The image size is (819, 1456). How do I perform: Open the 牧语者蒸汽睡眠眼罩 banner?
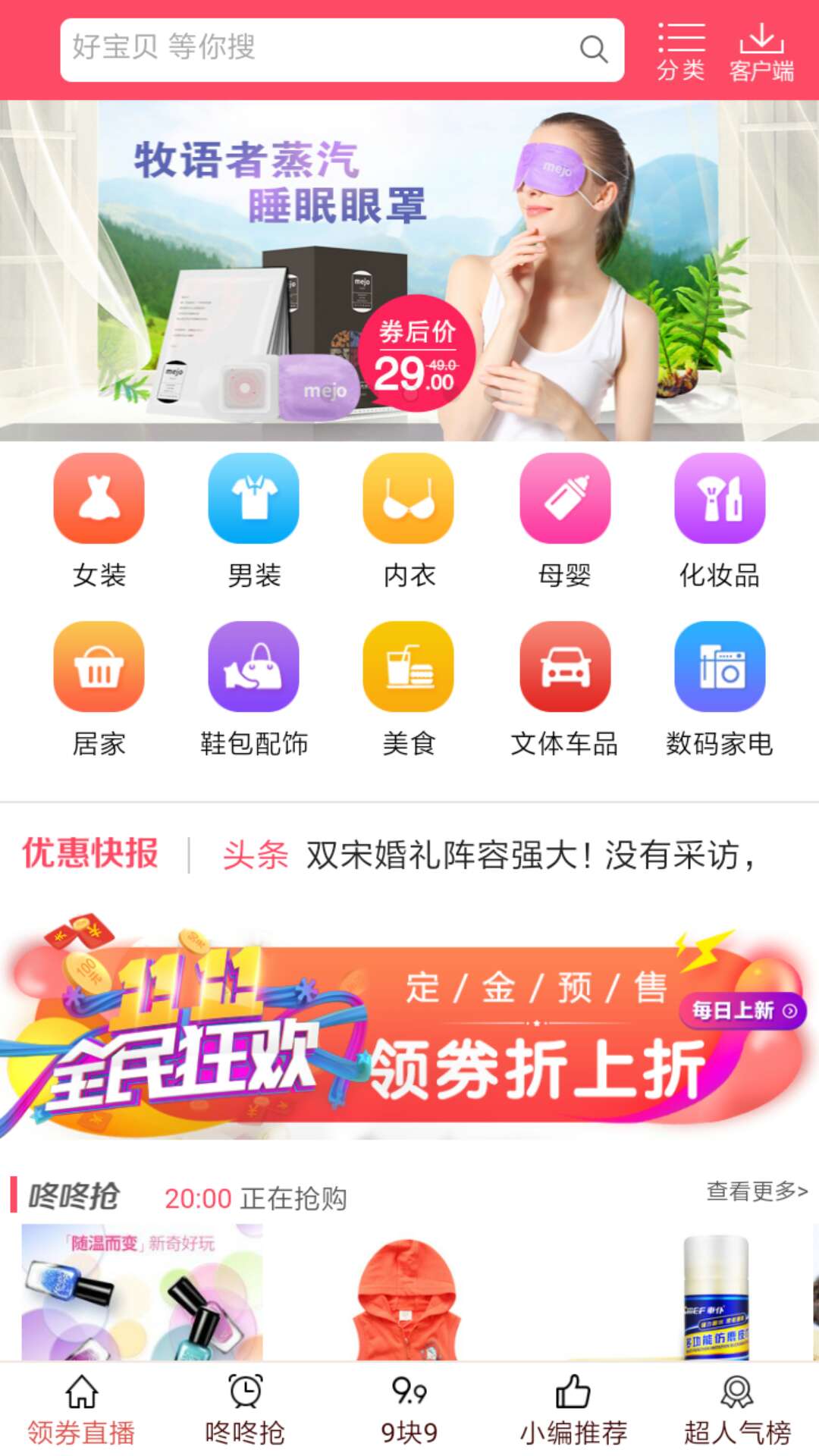coord(409,270)
